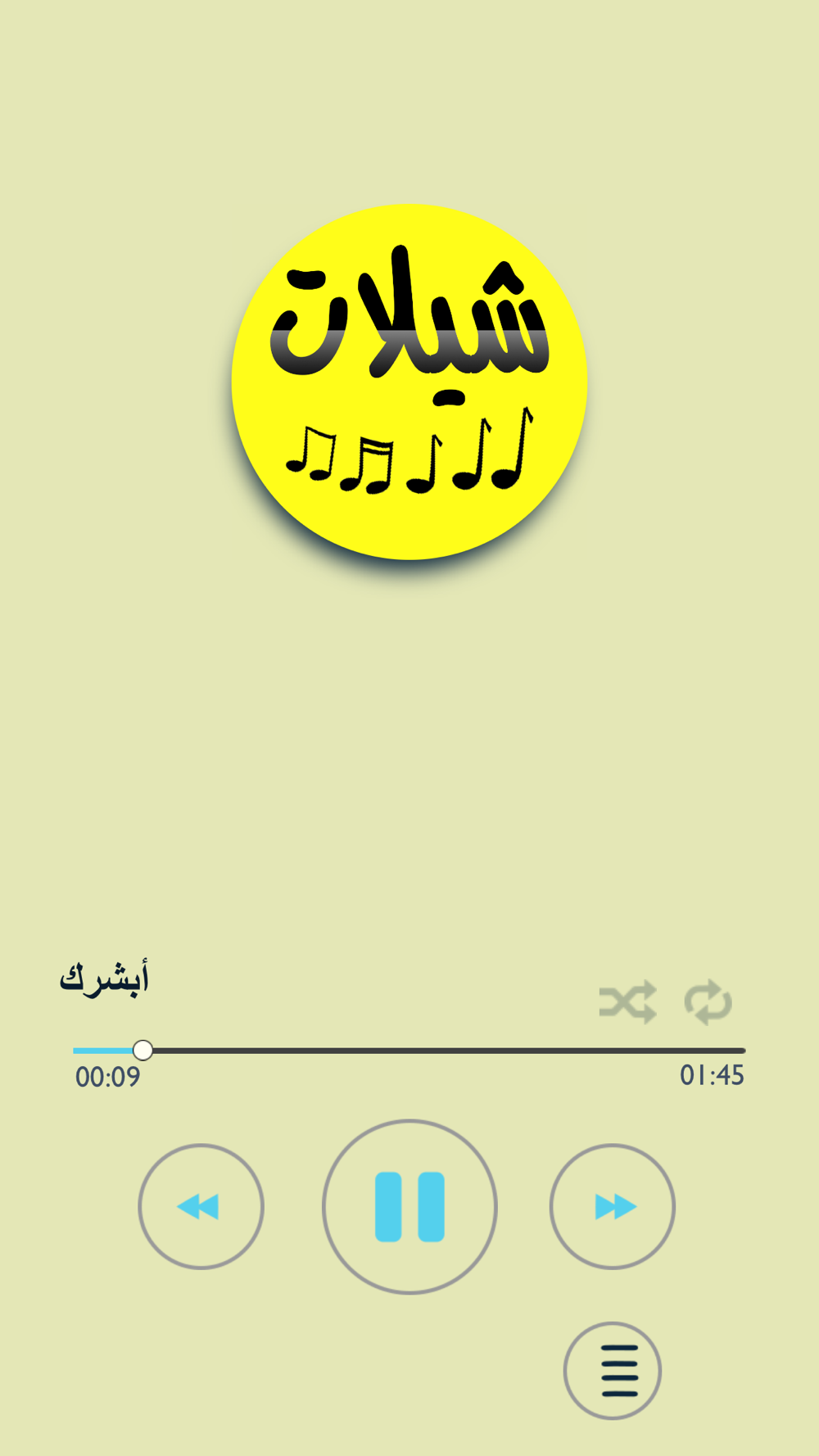Skip back with the rewind button

coord(201,1206)
